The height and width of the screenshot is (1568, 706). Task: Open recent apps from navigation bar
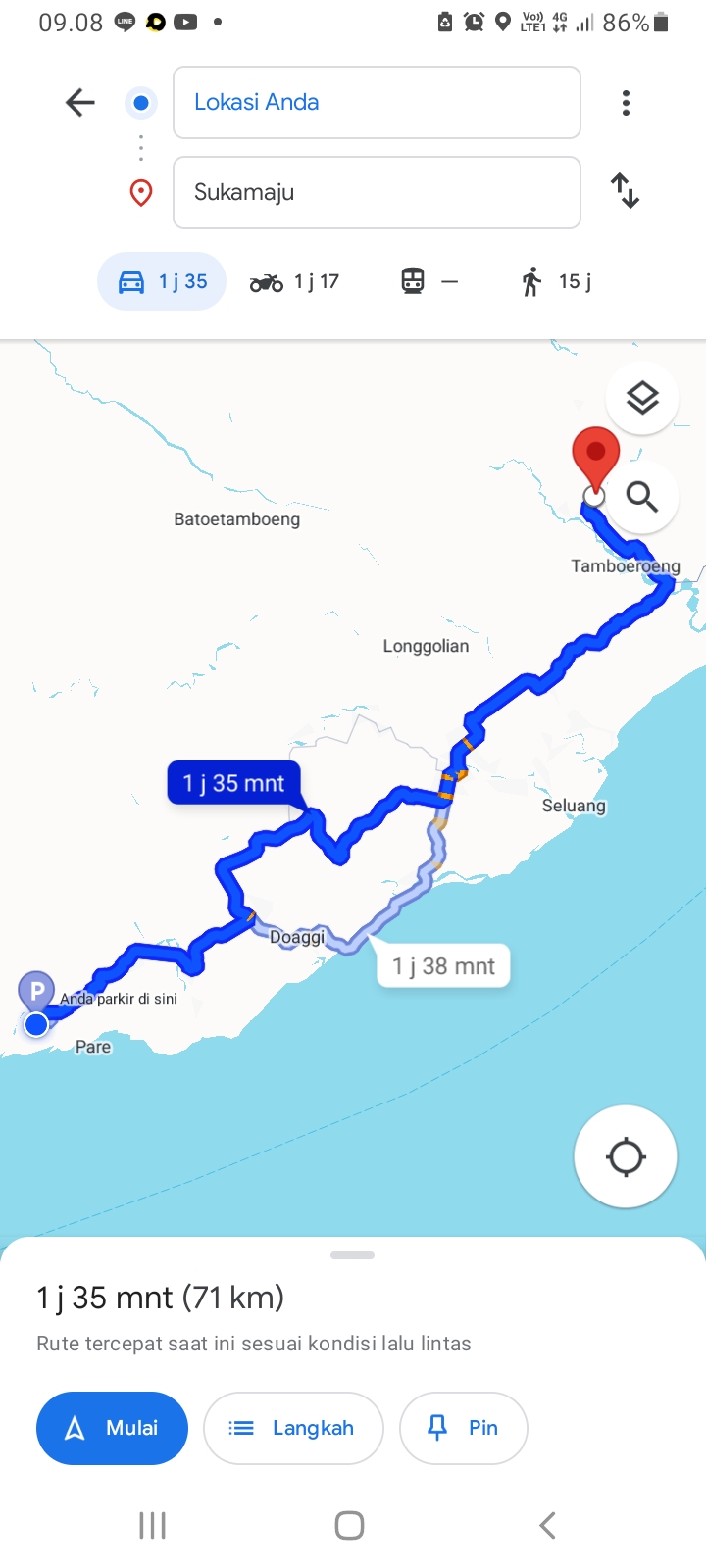pyautogui.click(x=153, y=1525)
